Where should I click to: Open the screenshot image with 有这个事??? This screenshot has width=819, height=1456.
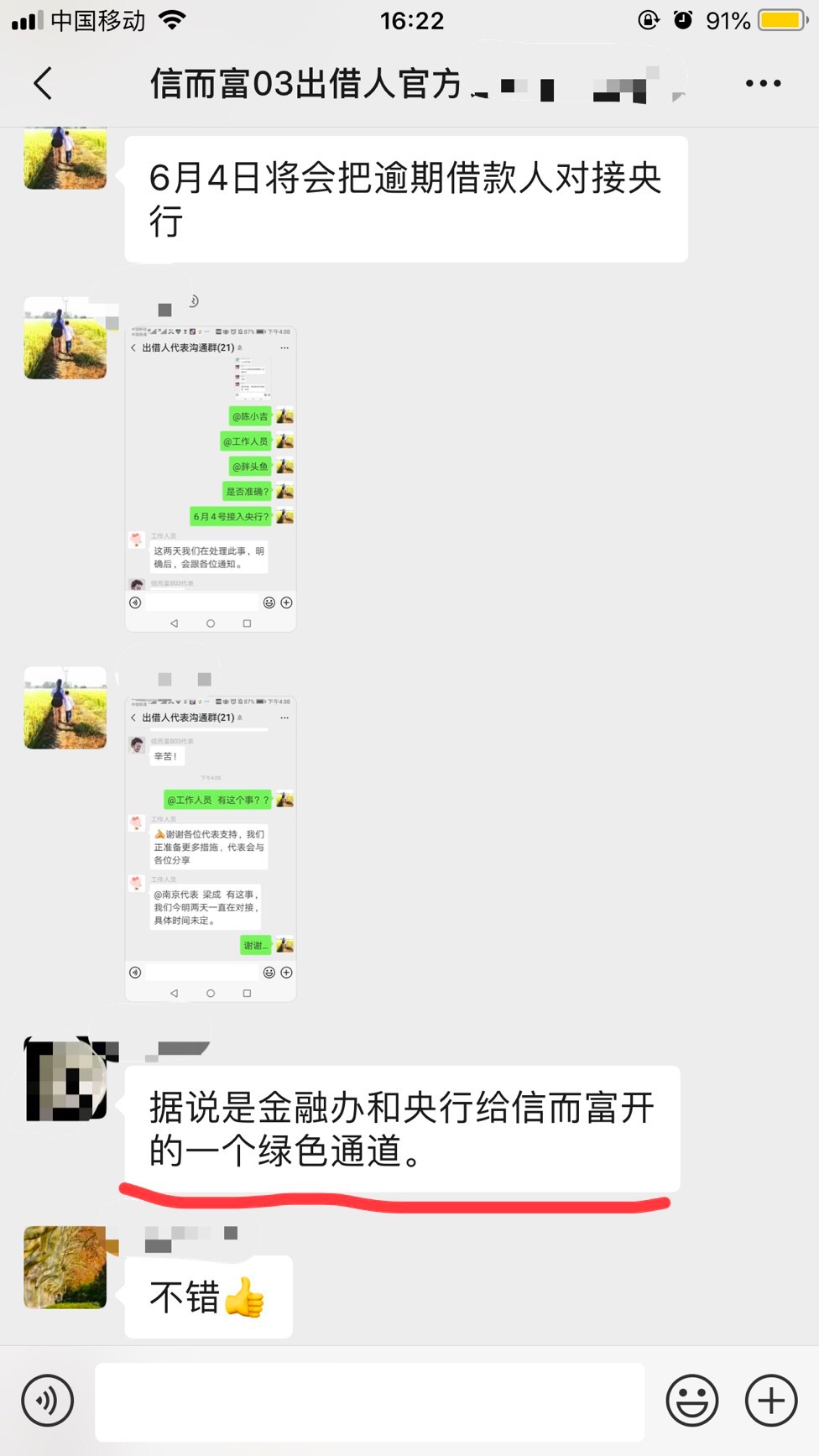coord(211,848)
